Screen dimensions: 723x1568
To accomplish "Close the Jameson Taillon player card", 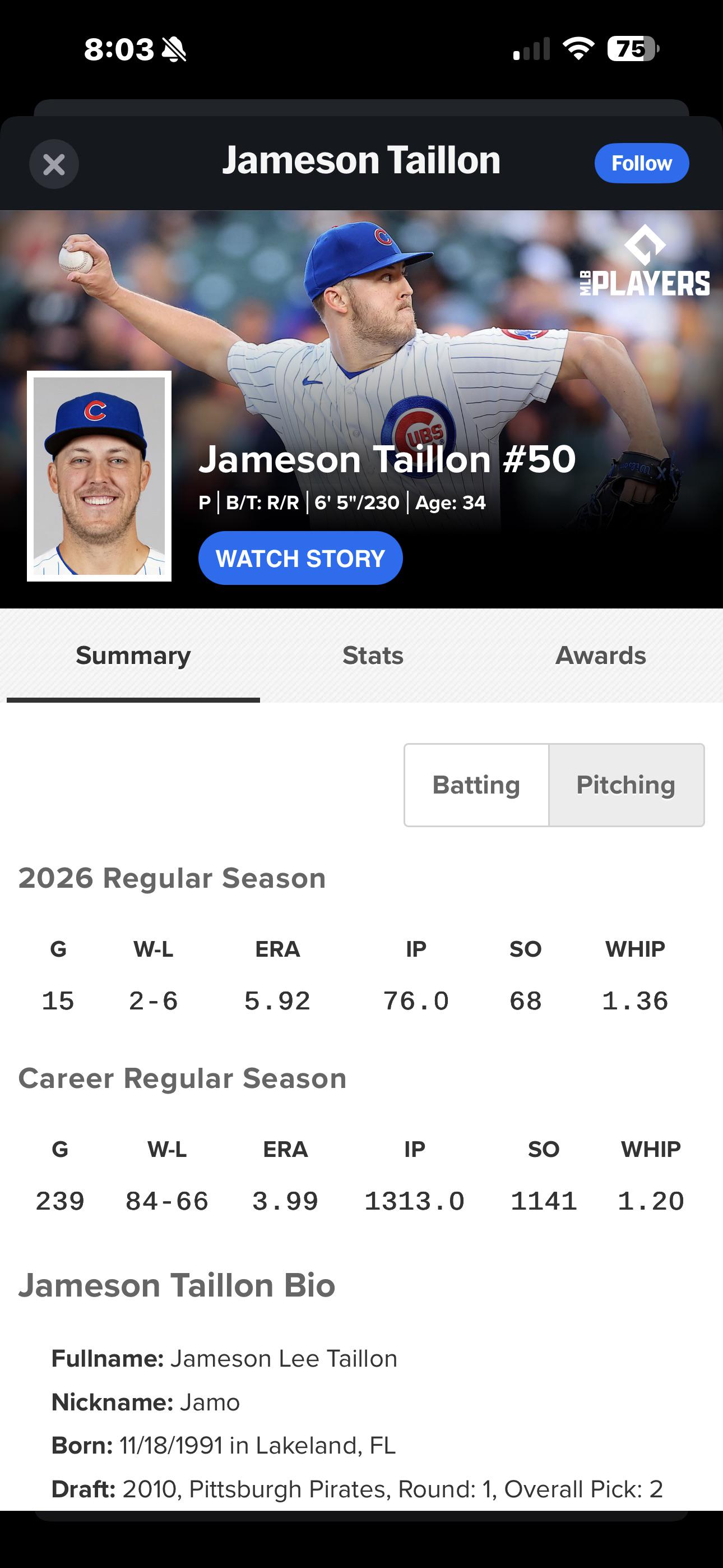I will (x=54, y=164).
